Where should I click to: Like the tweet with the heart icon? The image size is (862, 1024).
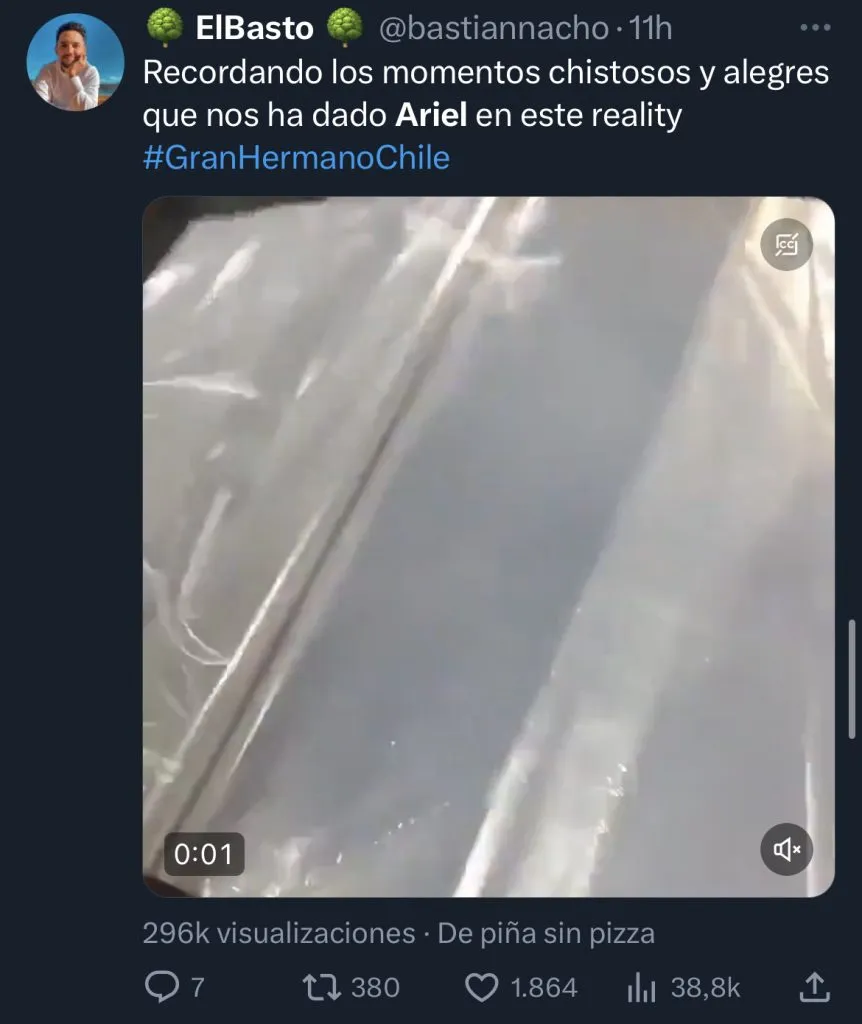point(483,987)
